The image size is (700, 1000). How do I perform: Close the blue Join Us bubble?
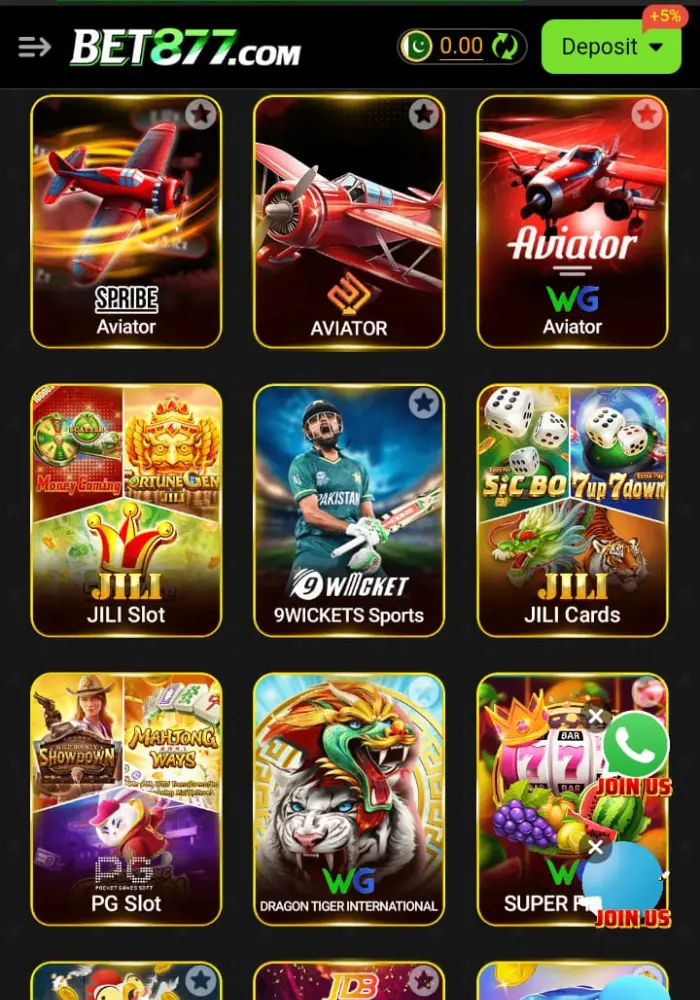coord(596,849)
